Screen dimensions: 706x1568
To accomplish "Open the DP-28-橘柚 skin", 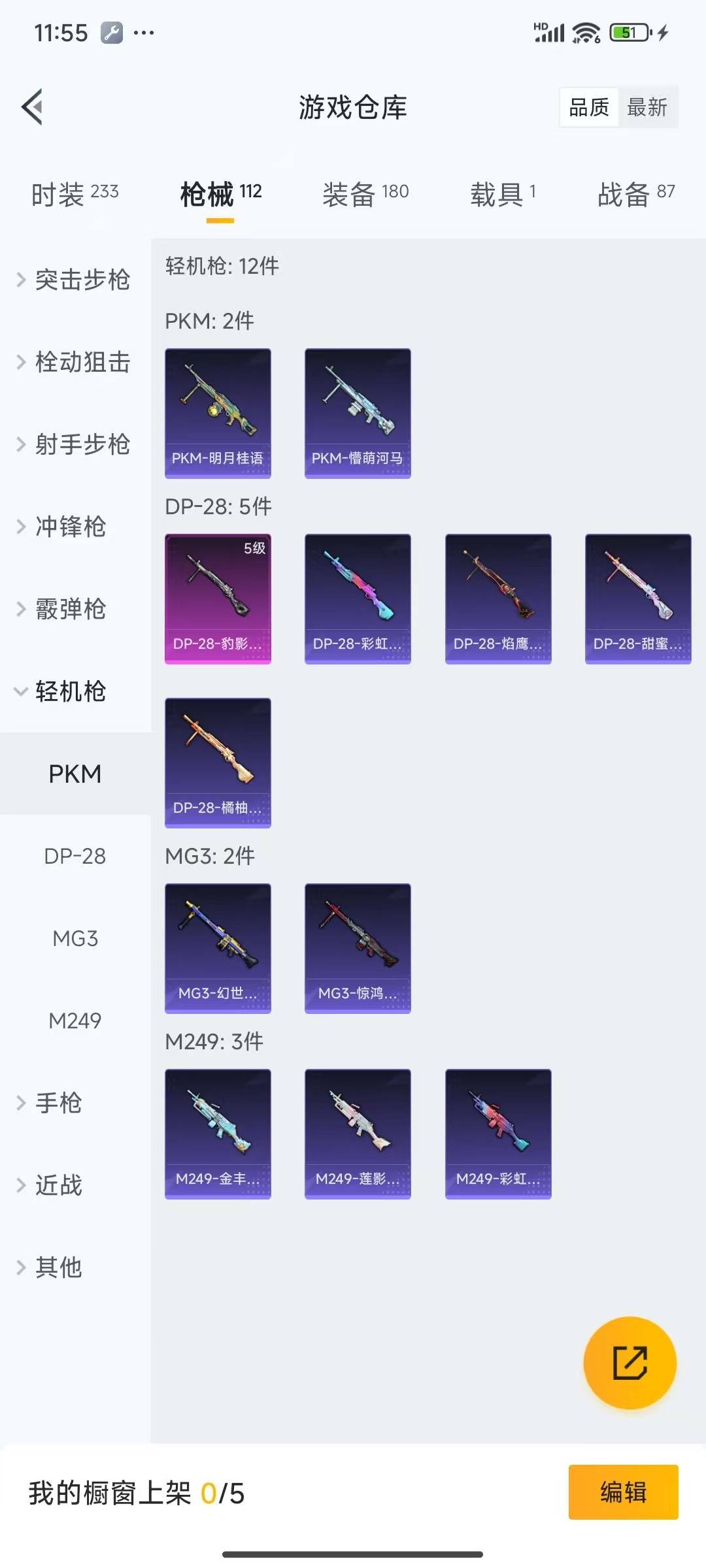I will pos(218,762).
